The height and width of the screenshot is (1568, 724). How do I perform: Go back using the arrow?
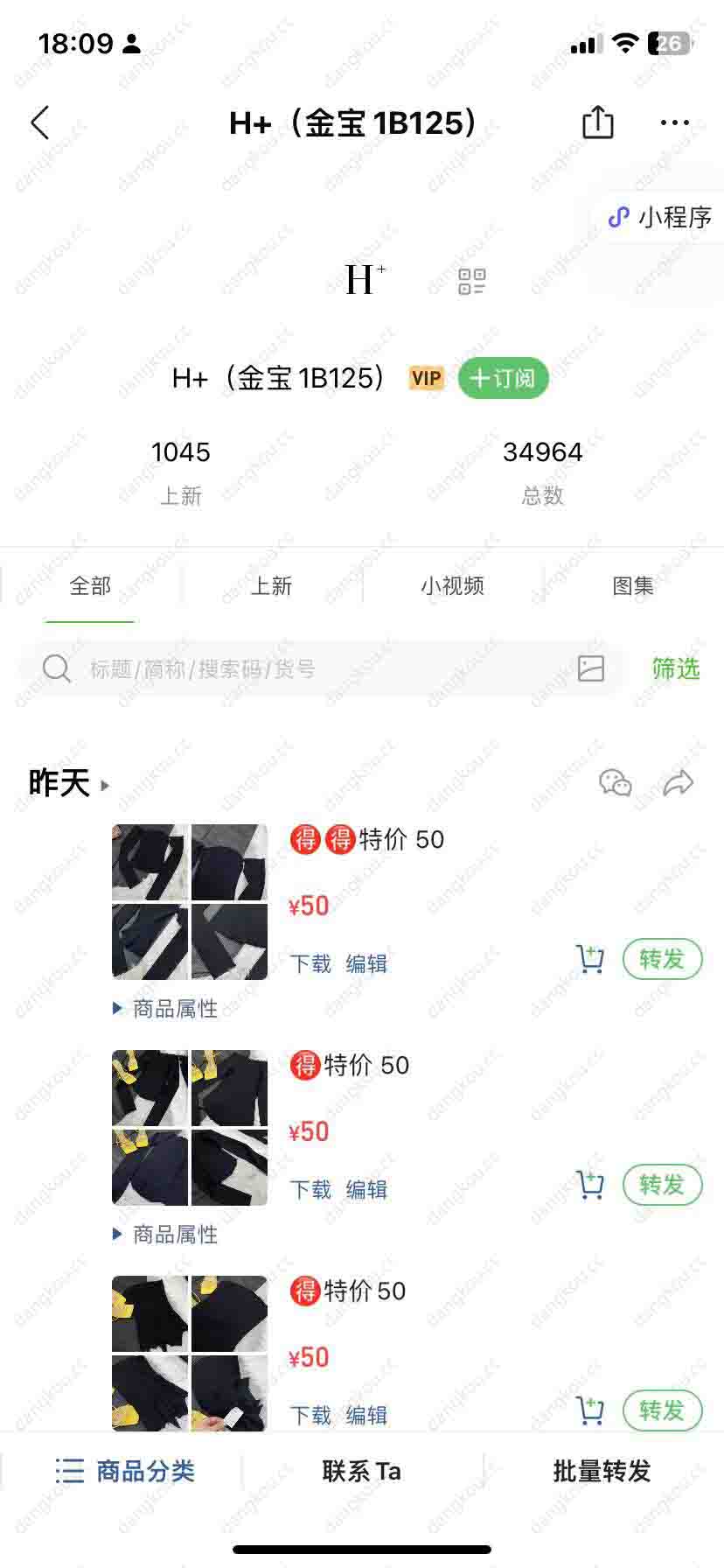coord(40,123)
